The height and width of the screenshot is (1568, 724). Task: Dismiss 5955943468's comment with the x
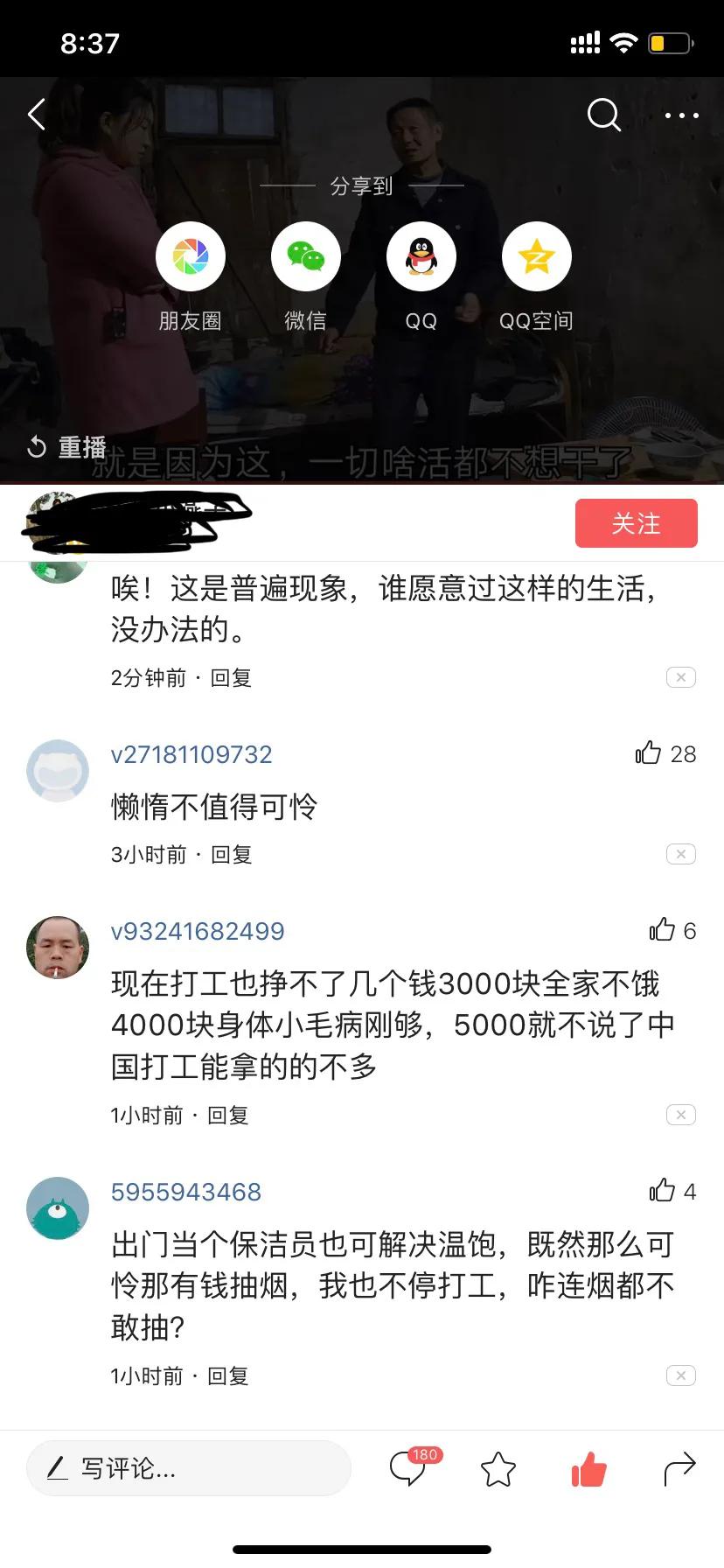tap(680, 1375)
